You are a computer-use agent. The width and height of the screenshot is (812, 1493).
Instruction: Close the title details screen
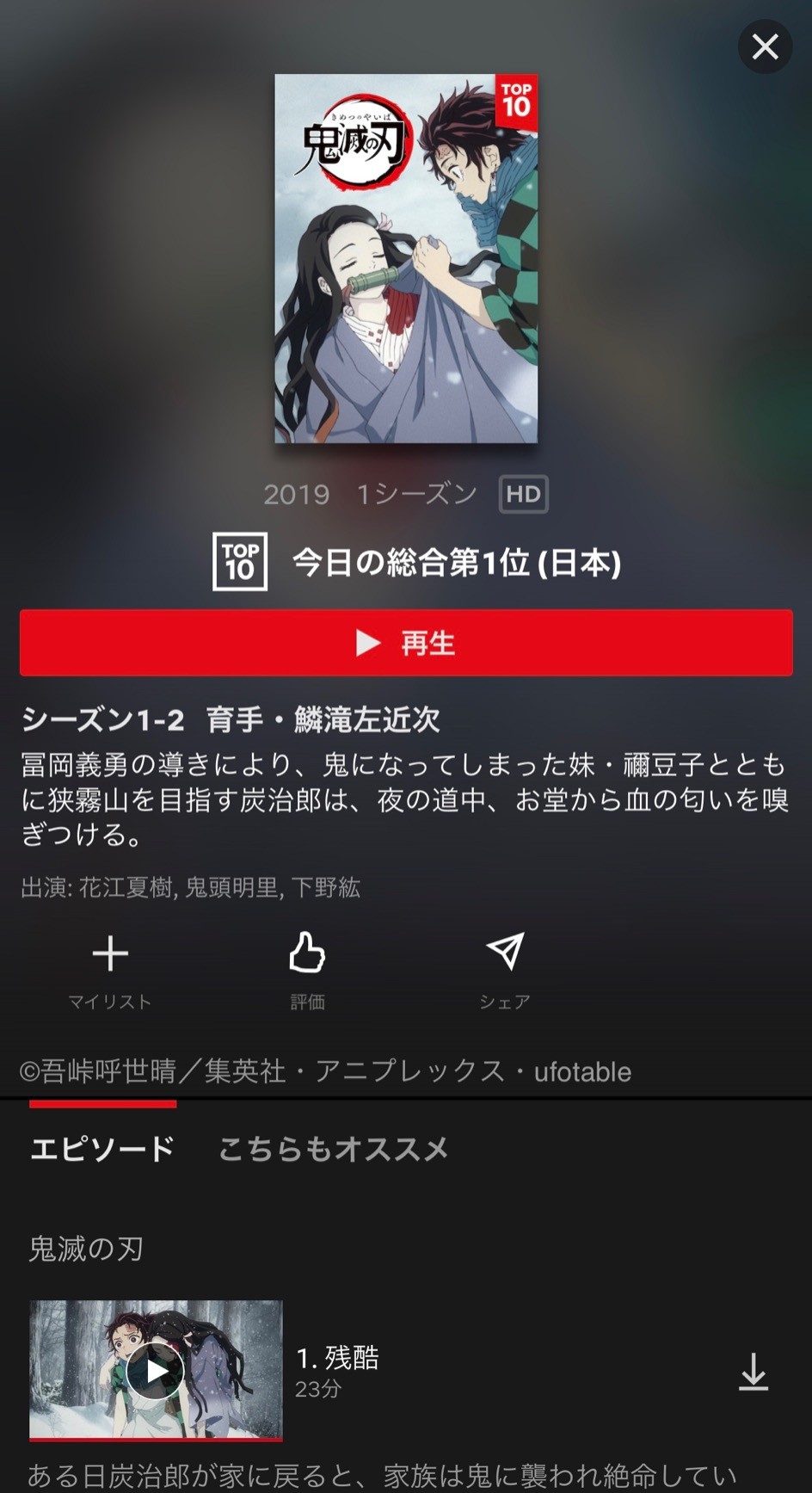point(765,46)
